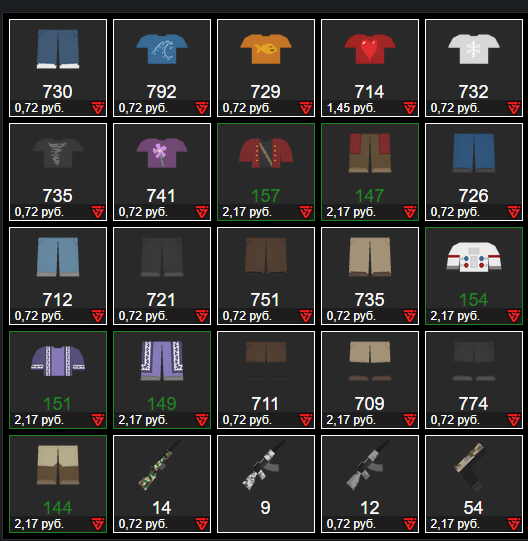This screenshot has height=541, width=528.
Task: Open the brown pants item numbered 751
Action: coord(266,276)
